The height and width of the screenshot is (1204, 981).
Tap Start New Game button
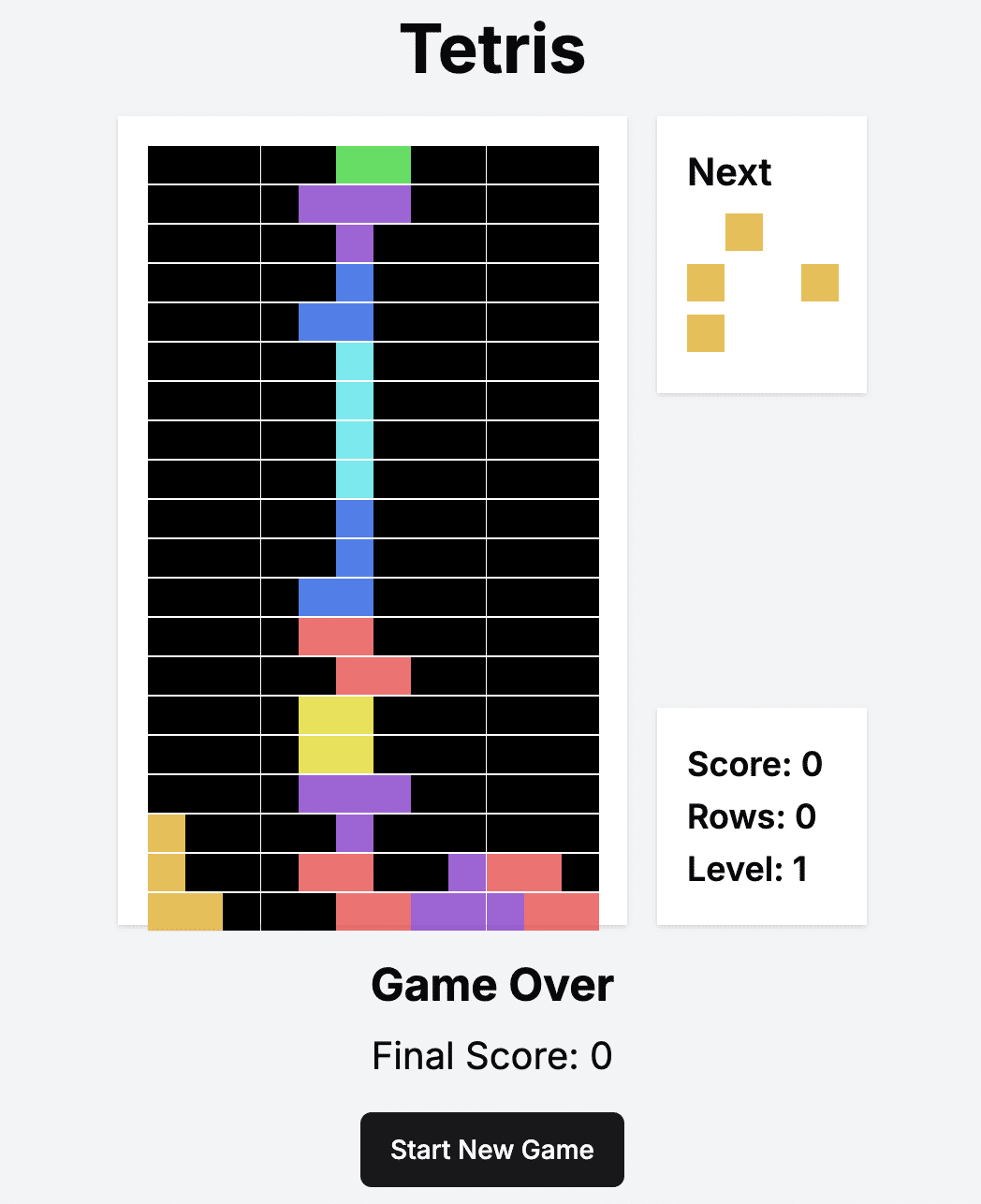tap(491, 1149)
